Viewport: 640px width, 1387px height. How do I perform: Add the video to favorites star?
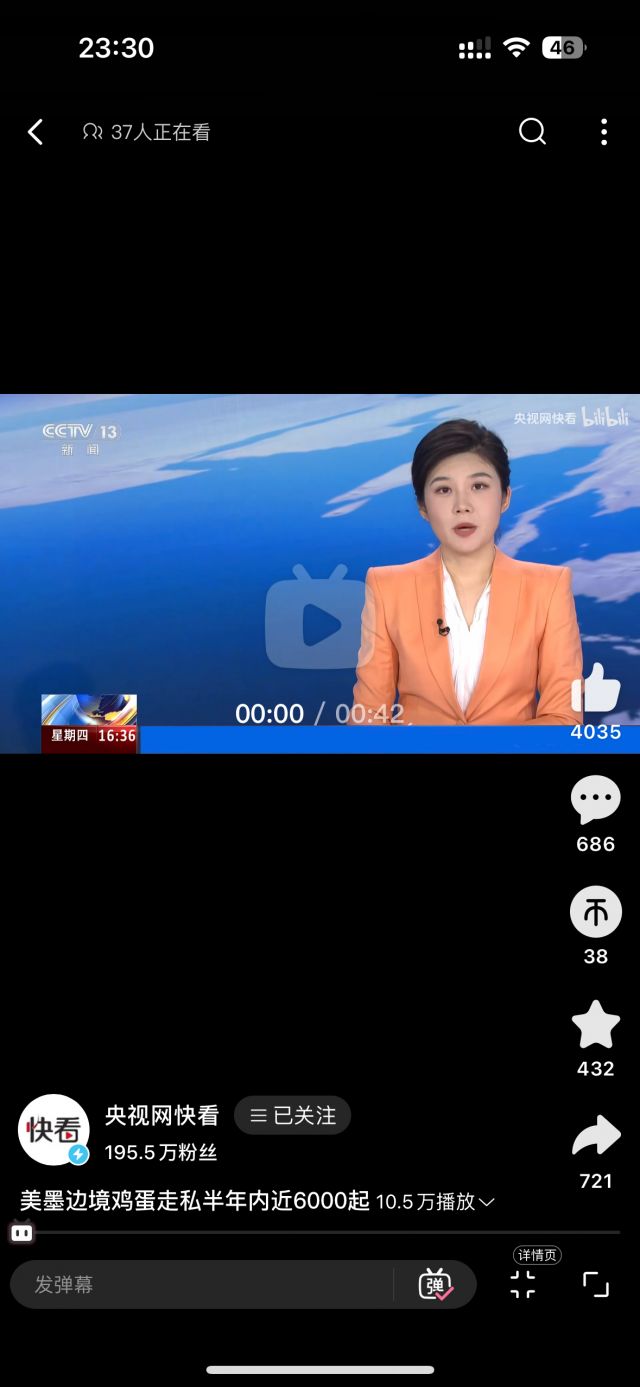point(596,1025)
